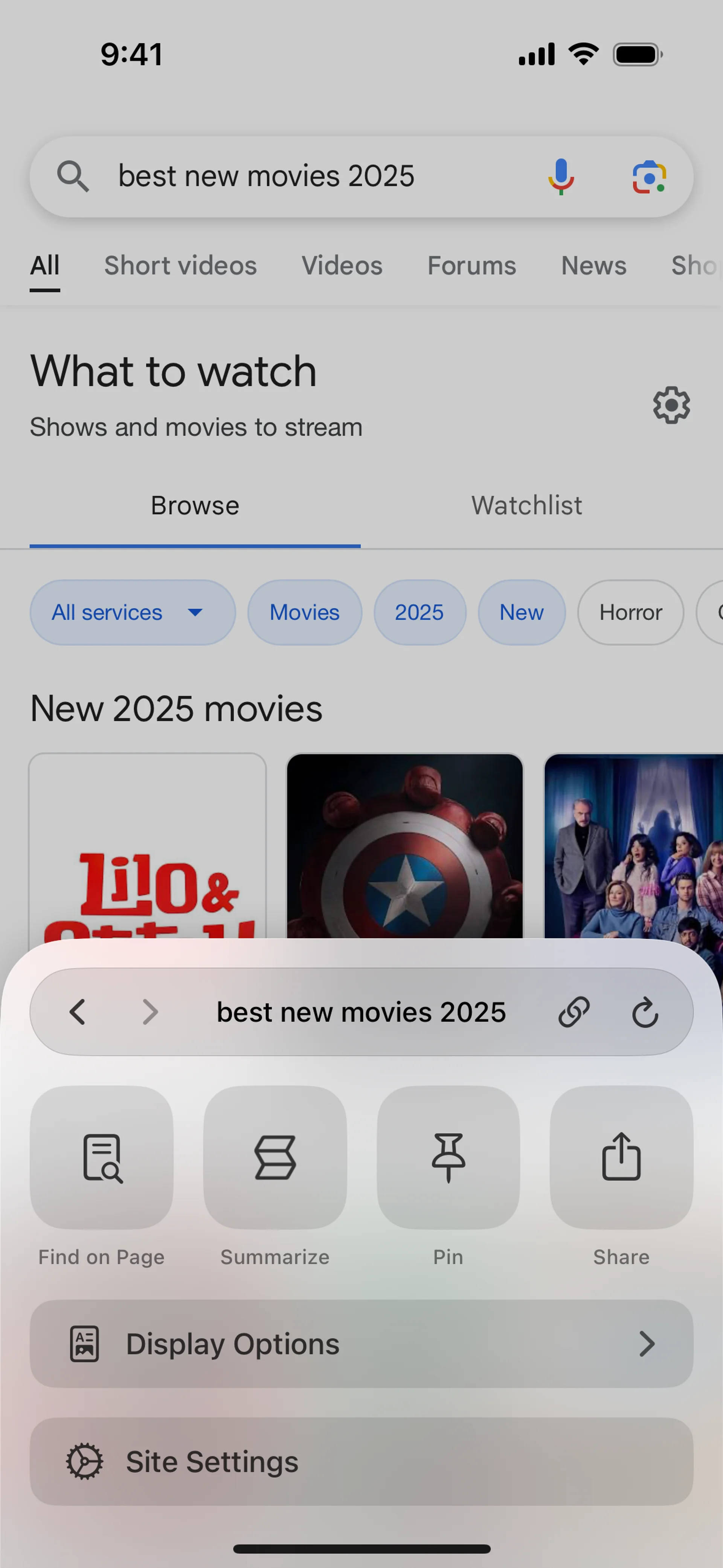Open Display Options
The width and height of the screenshot is (723, 1568).
point(361,1344)
